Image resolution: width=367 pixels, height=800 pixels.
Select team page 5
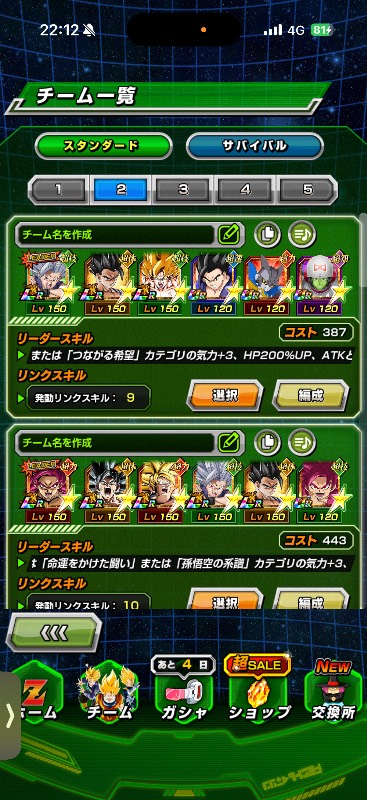coord(308,190)
